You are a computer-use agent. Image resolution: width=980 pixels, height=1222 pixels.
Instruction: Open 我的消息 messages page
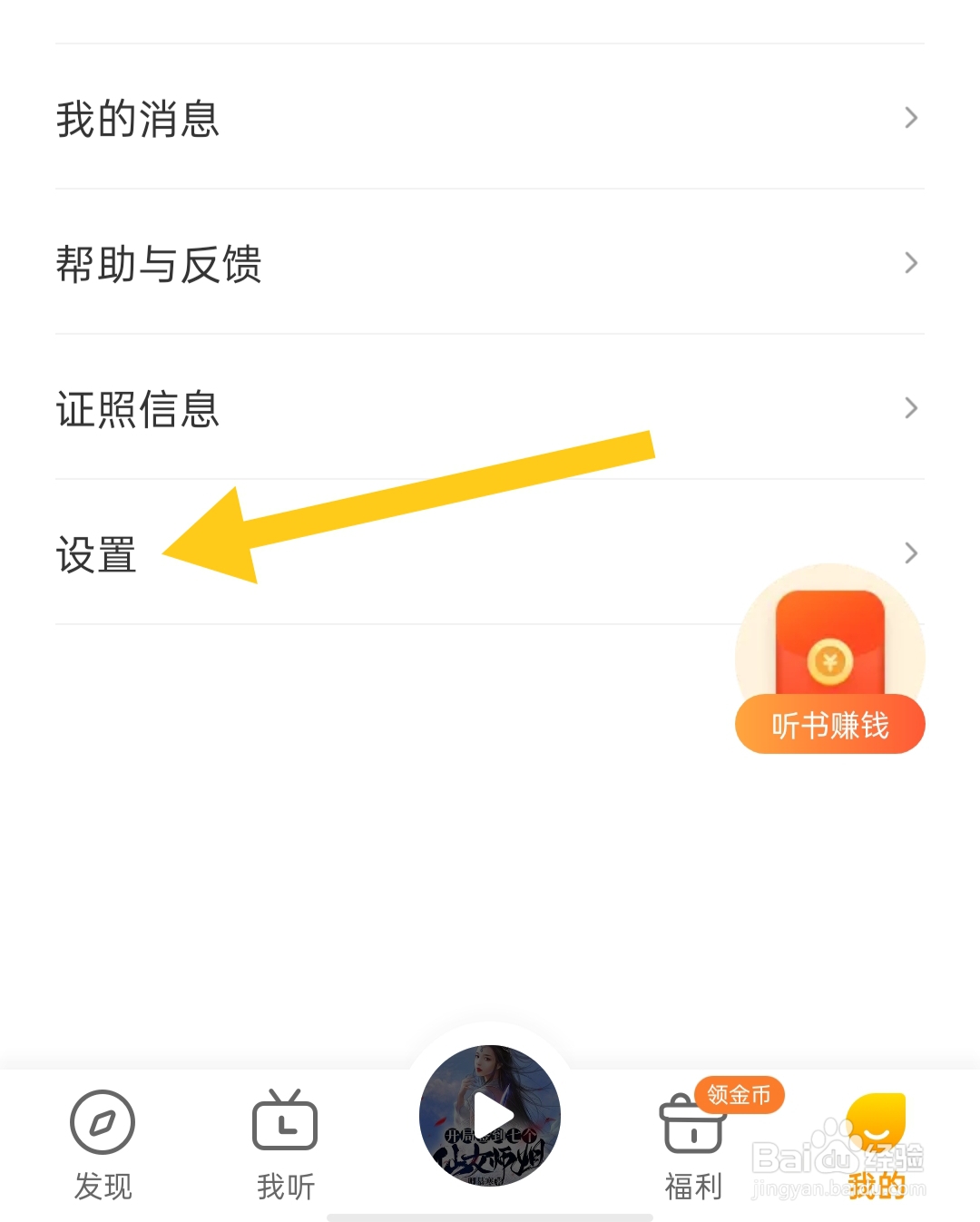click(x=136, y=119)
